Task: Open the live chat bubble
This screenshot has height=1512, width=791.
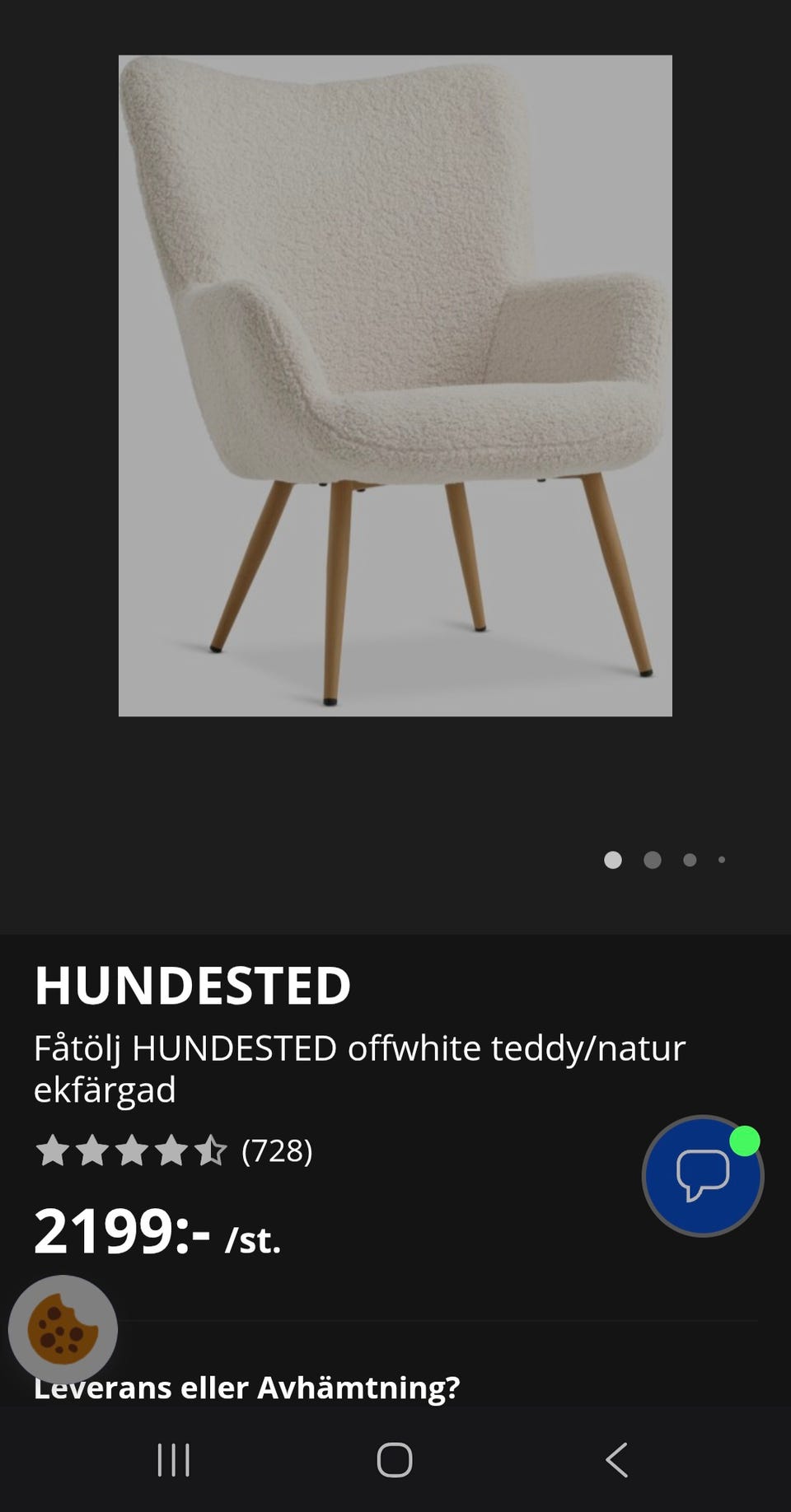Action: point(702,1176)
